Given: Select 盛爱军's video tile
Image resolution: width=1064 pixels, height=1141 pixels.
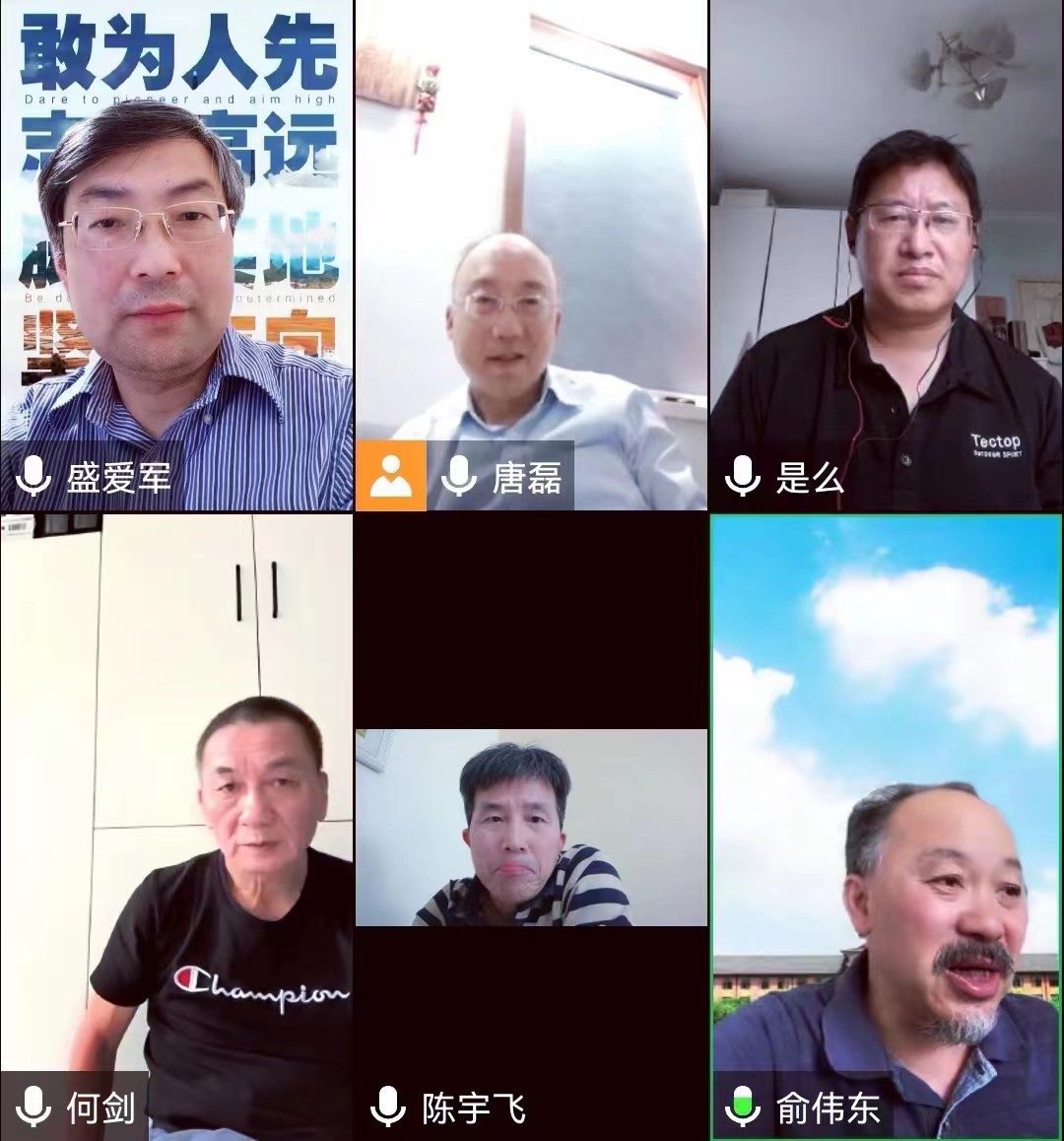Looking at the screenshot, I should (x=177, y=256).
